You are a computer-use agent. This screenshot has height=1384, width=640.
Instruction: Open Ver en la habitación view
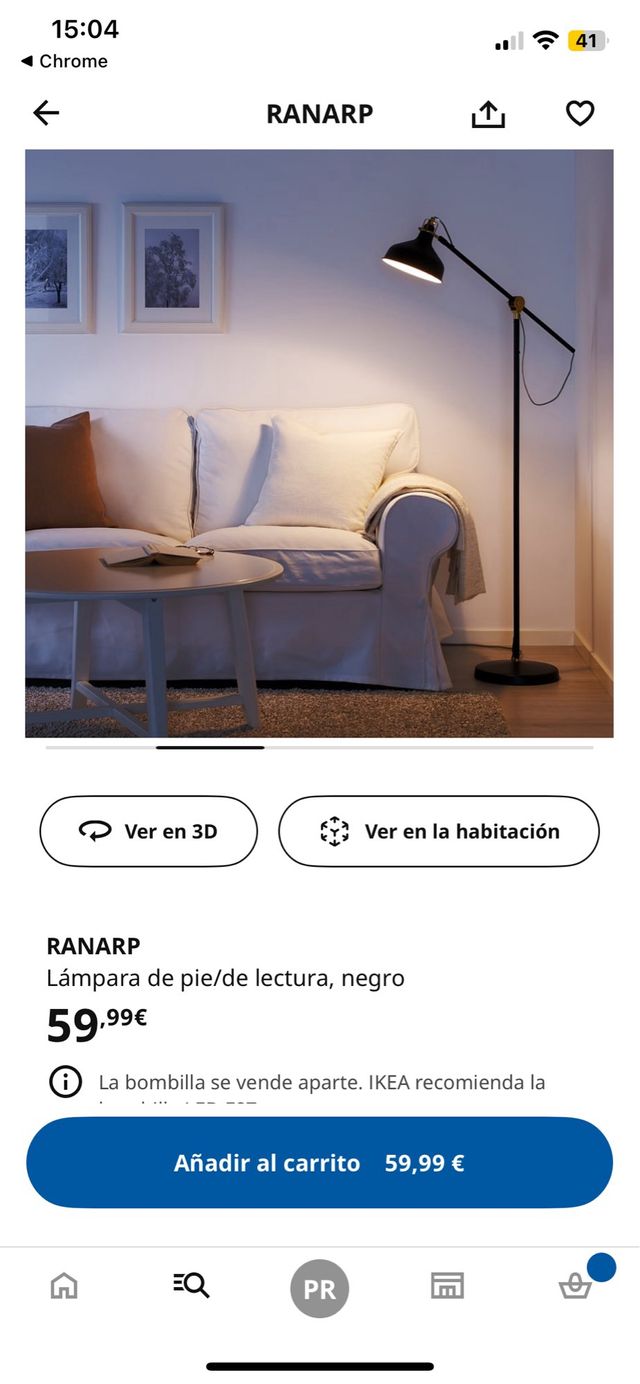pos(439,831)
